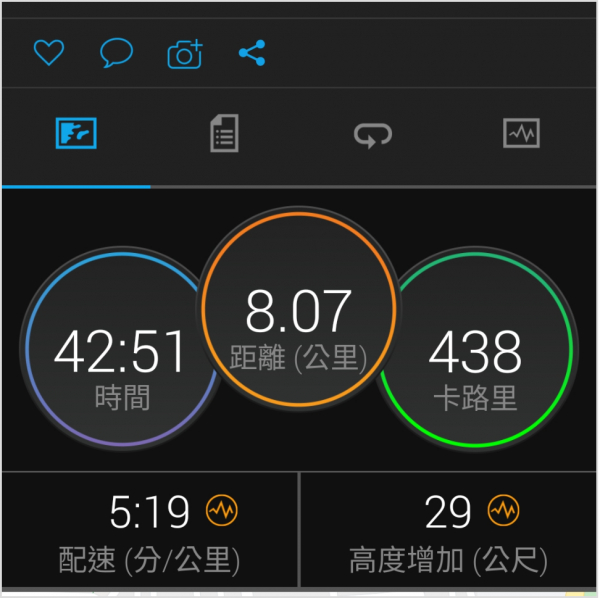This screenshot has height=598, width=600.
Task: Share this activity
Action: (252, 53)
